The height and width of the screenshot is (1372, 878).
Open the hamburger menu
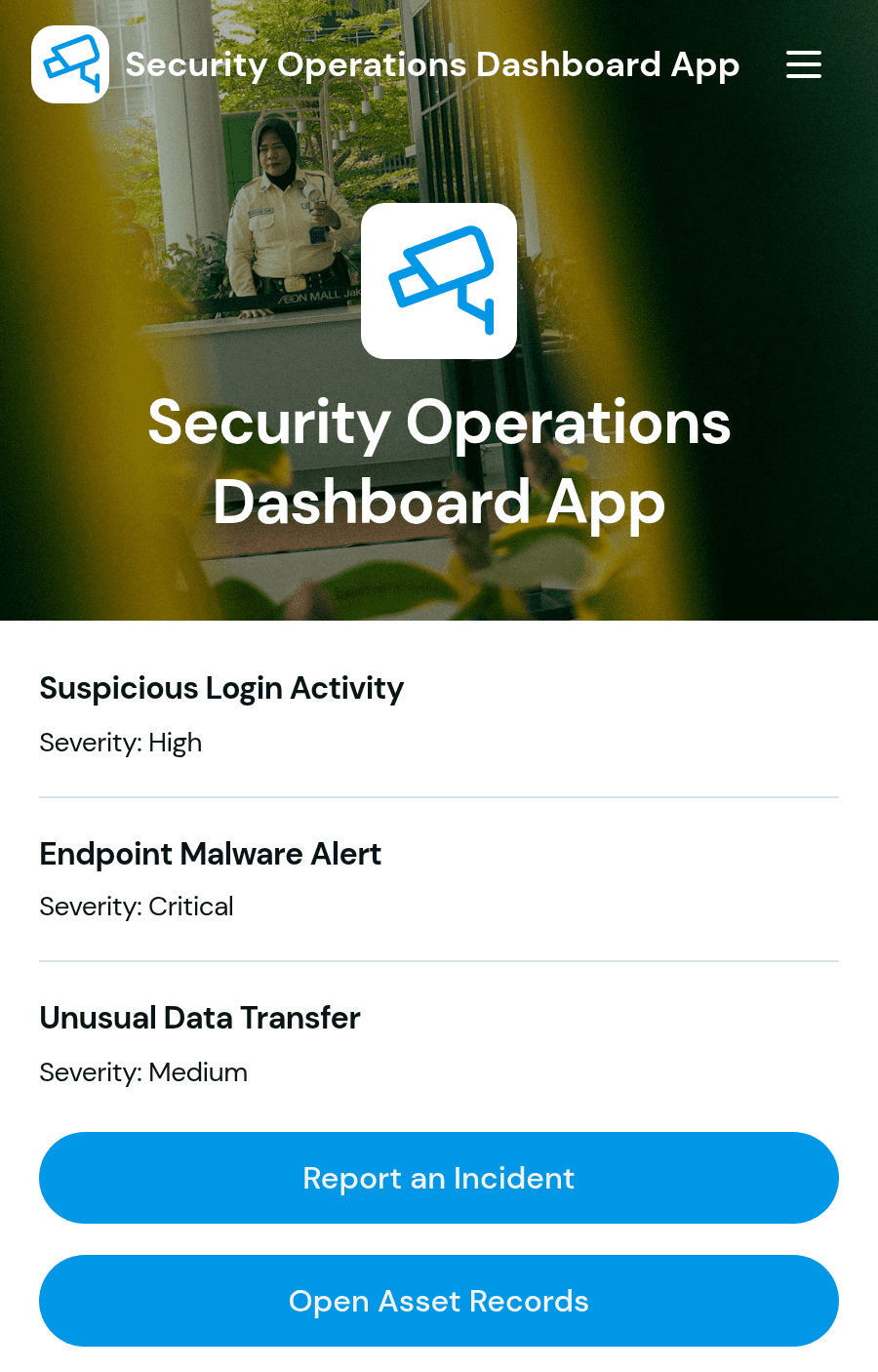[x=804, y=64]
